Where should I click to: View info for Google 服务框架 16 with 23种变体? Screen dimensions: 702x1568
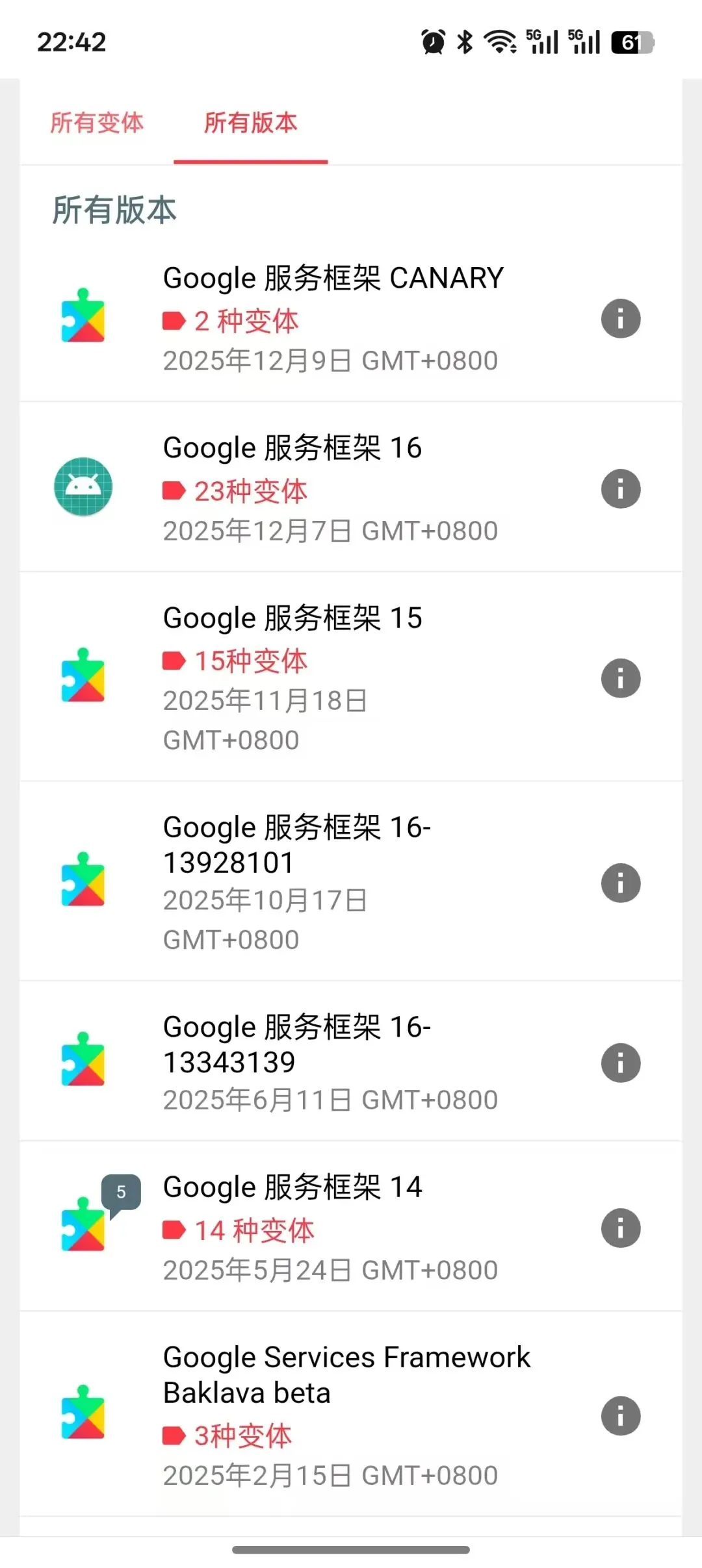(x=620, y=489)
